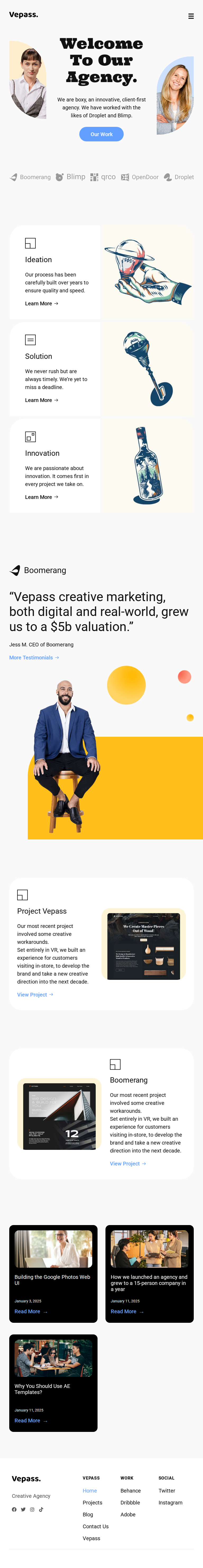Learn more about Solution
The height and width of the screenshot is (1568, 203).
click(41, 400)
